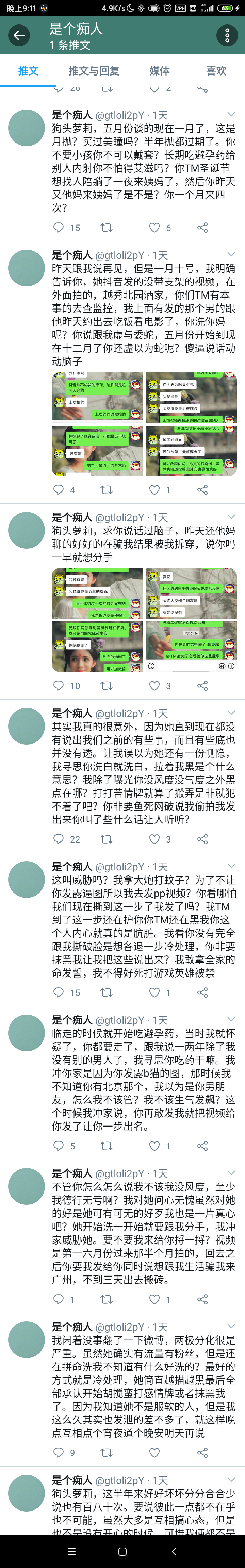Reply to the tweet with 15 comments about 美瞳
Viewport: 245px width, 1568px height.
click(x=59, y=228)
